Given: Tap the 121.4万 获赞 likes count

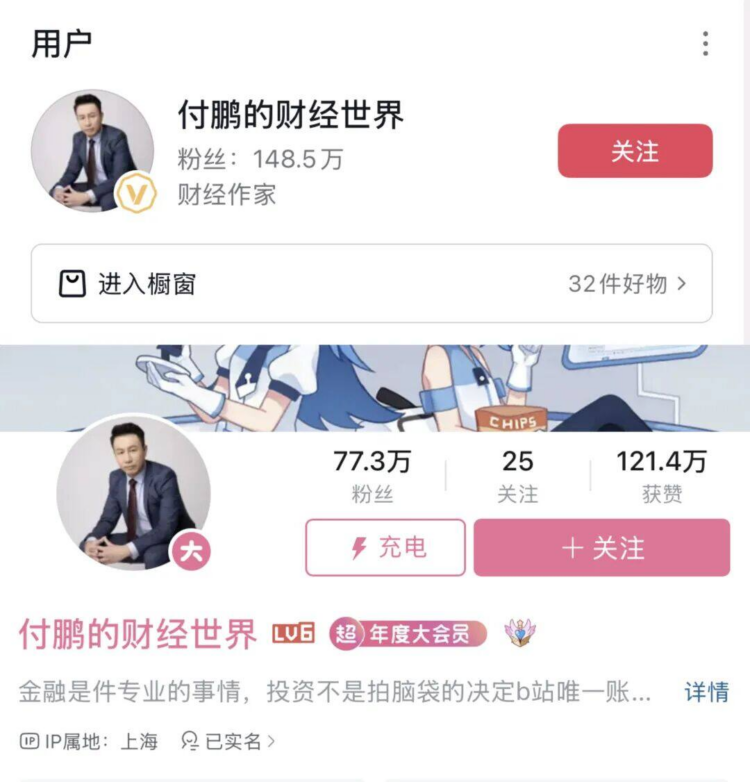Looking at the screenshot, I should click(665, 475).
